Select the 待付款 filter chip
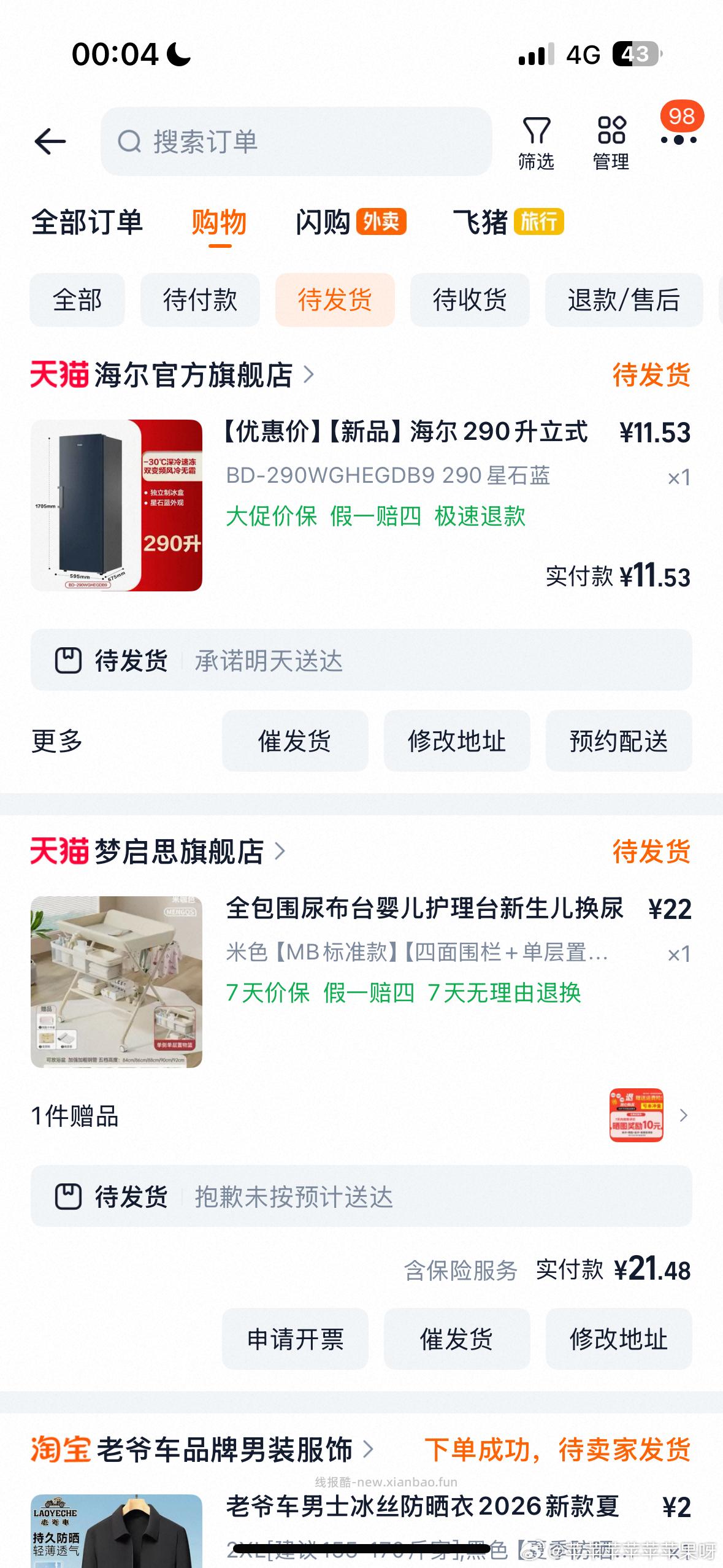 [201, 301]
